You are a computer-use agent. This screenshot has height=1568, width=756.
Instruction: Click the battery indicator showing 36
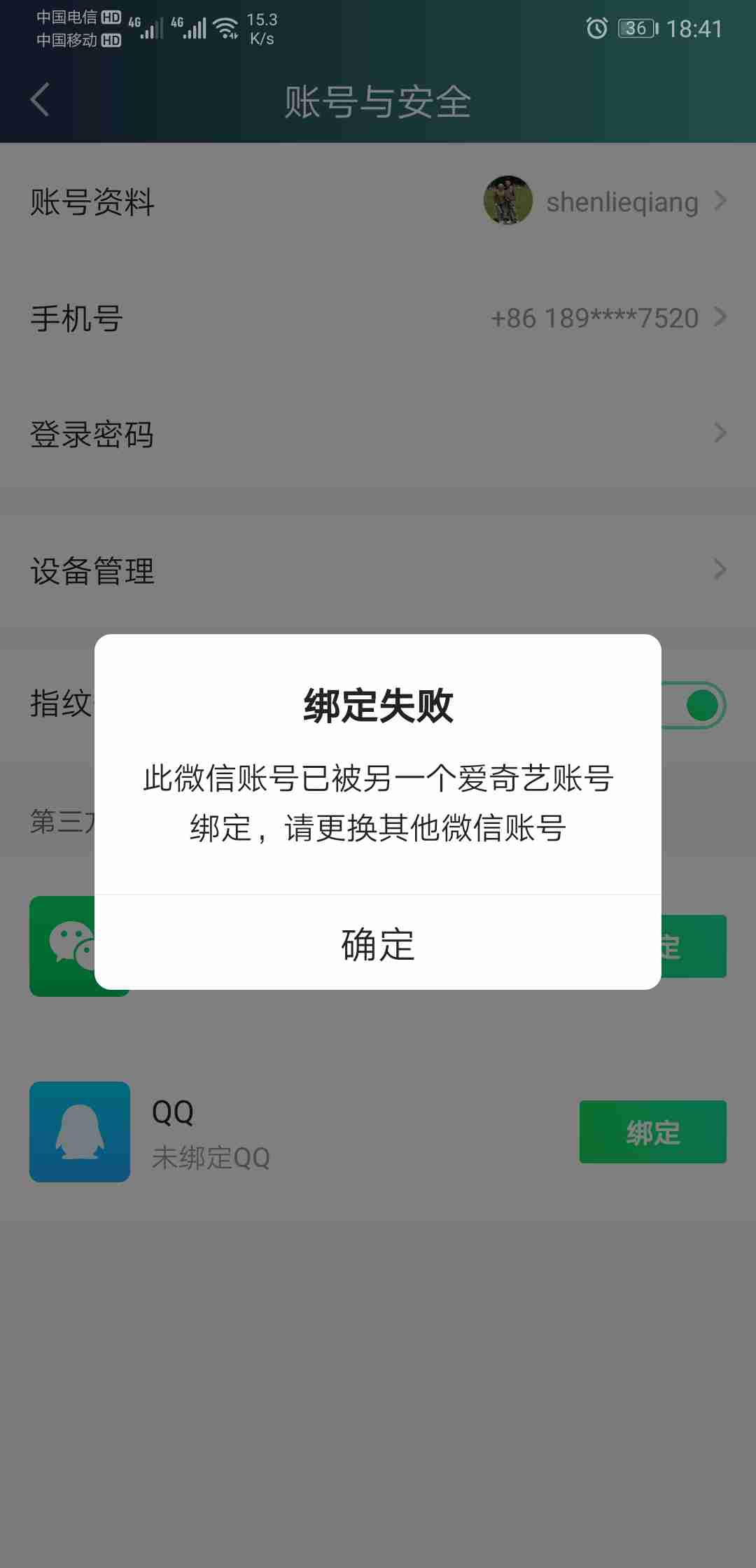(636, 28)
